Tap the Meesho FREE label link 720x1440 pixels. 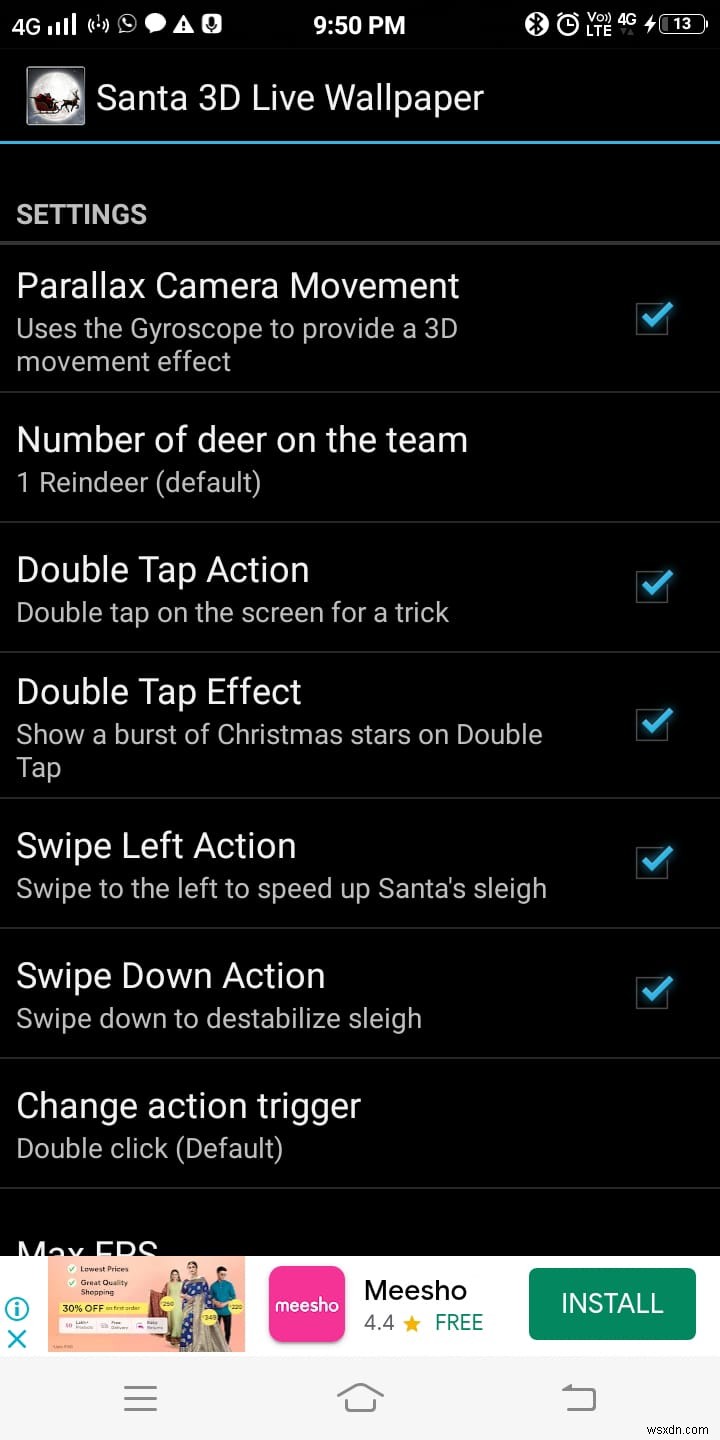coord(459,1323)
